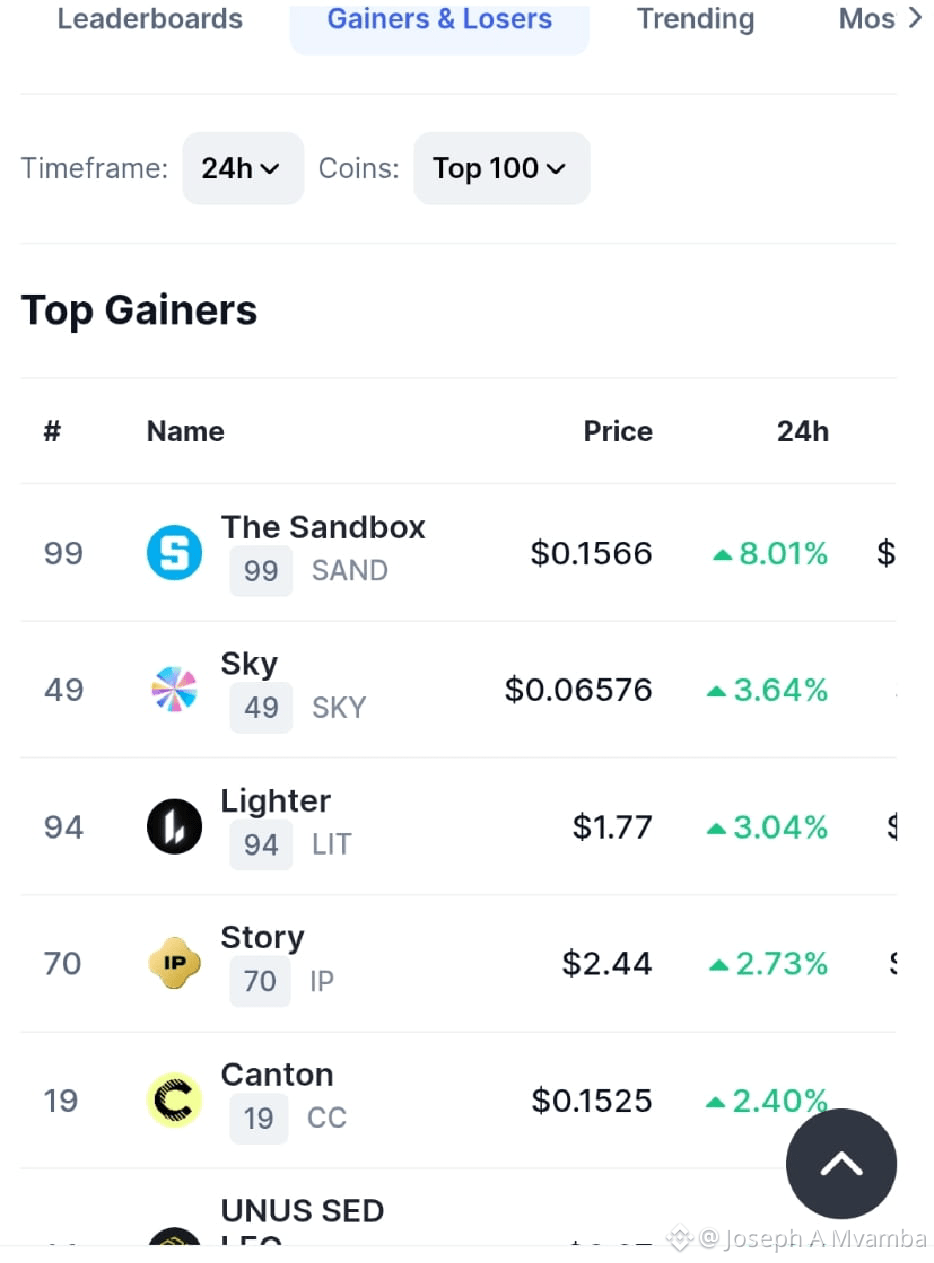This screenshot has height=1263, width=934.
Task: Click The Sandbox coin logo
Action: tap(174, 552)
